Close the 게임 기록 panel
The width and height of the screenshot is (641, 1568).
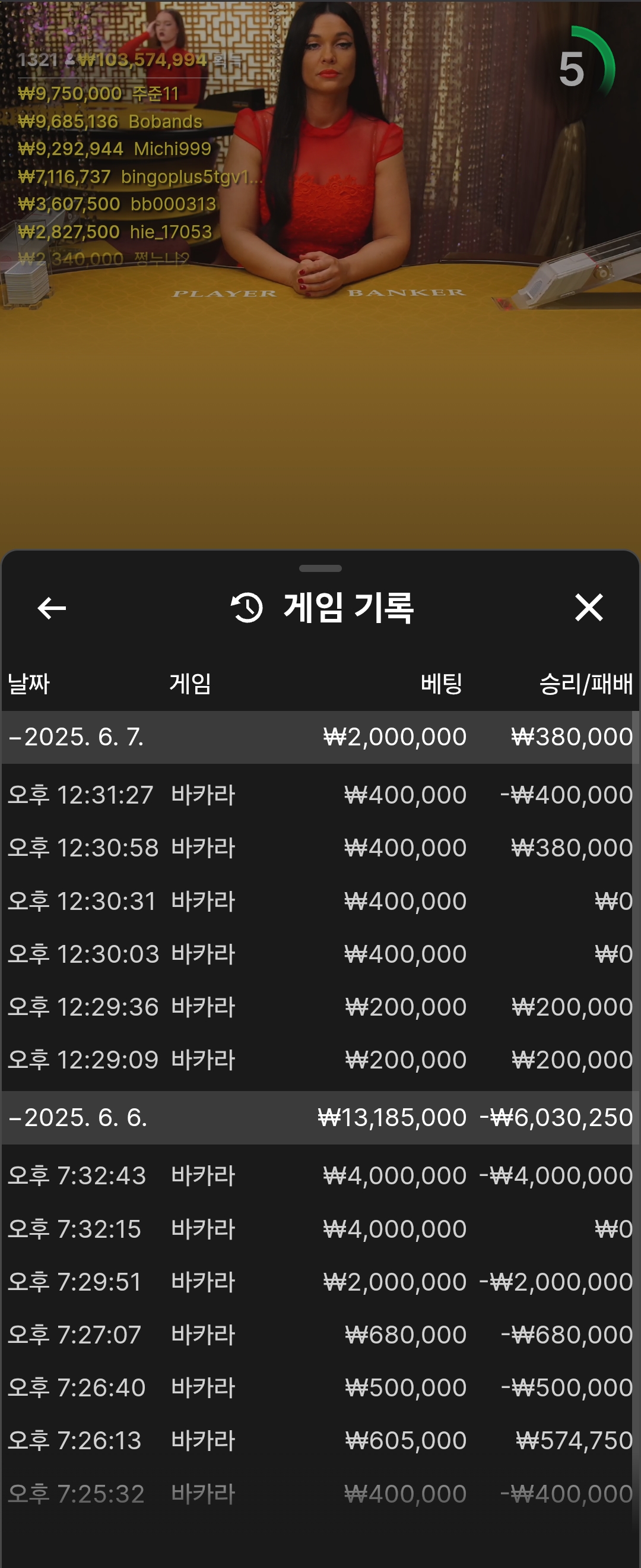588,608
